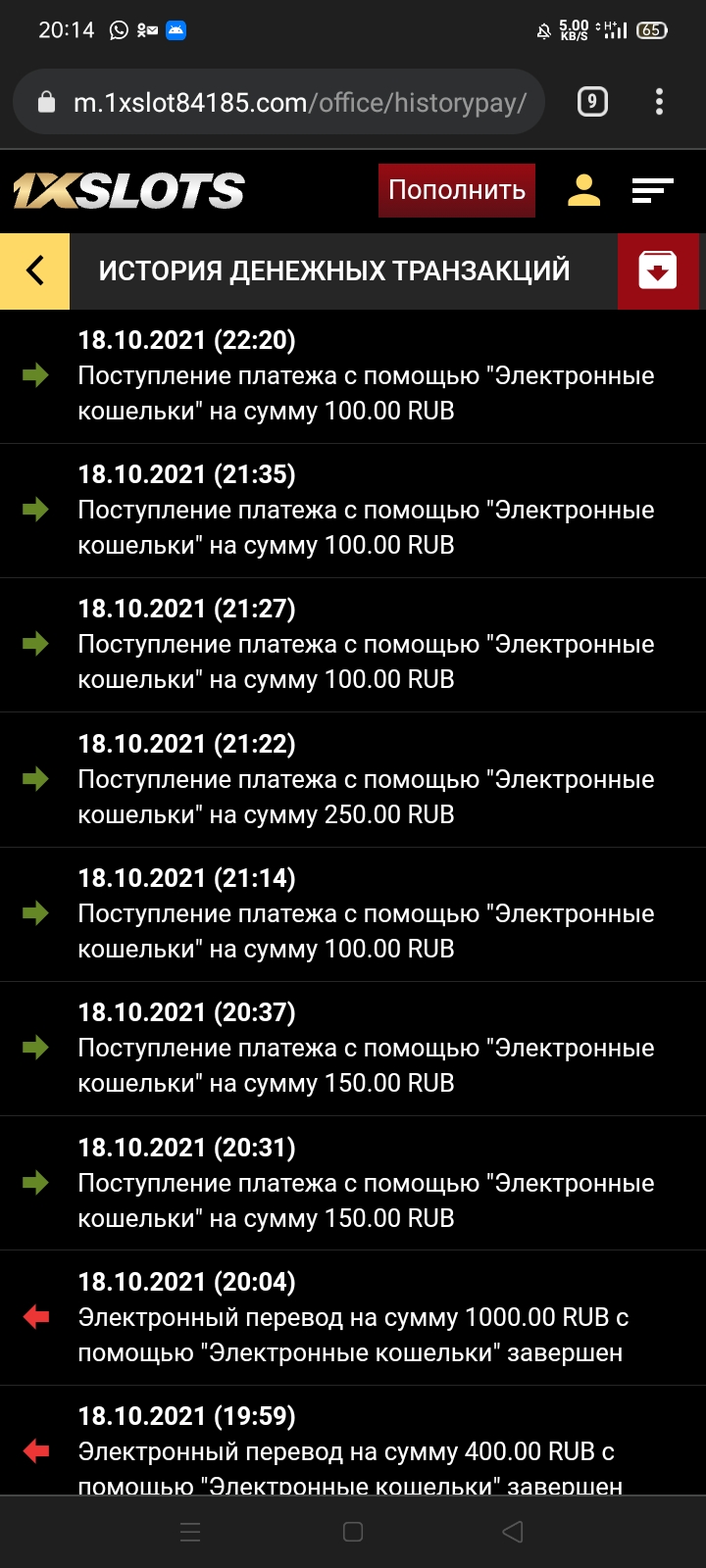Viewport: 706px width, 1568px height.
Task: Tap the red outgoing transfer arrow for 20:04 transaction
Action: click(x=36, y=1317)
